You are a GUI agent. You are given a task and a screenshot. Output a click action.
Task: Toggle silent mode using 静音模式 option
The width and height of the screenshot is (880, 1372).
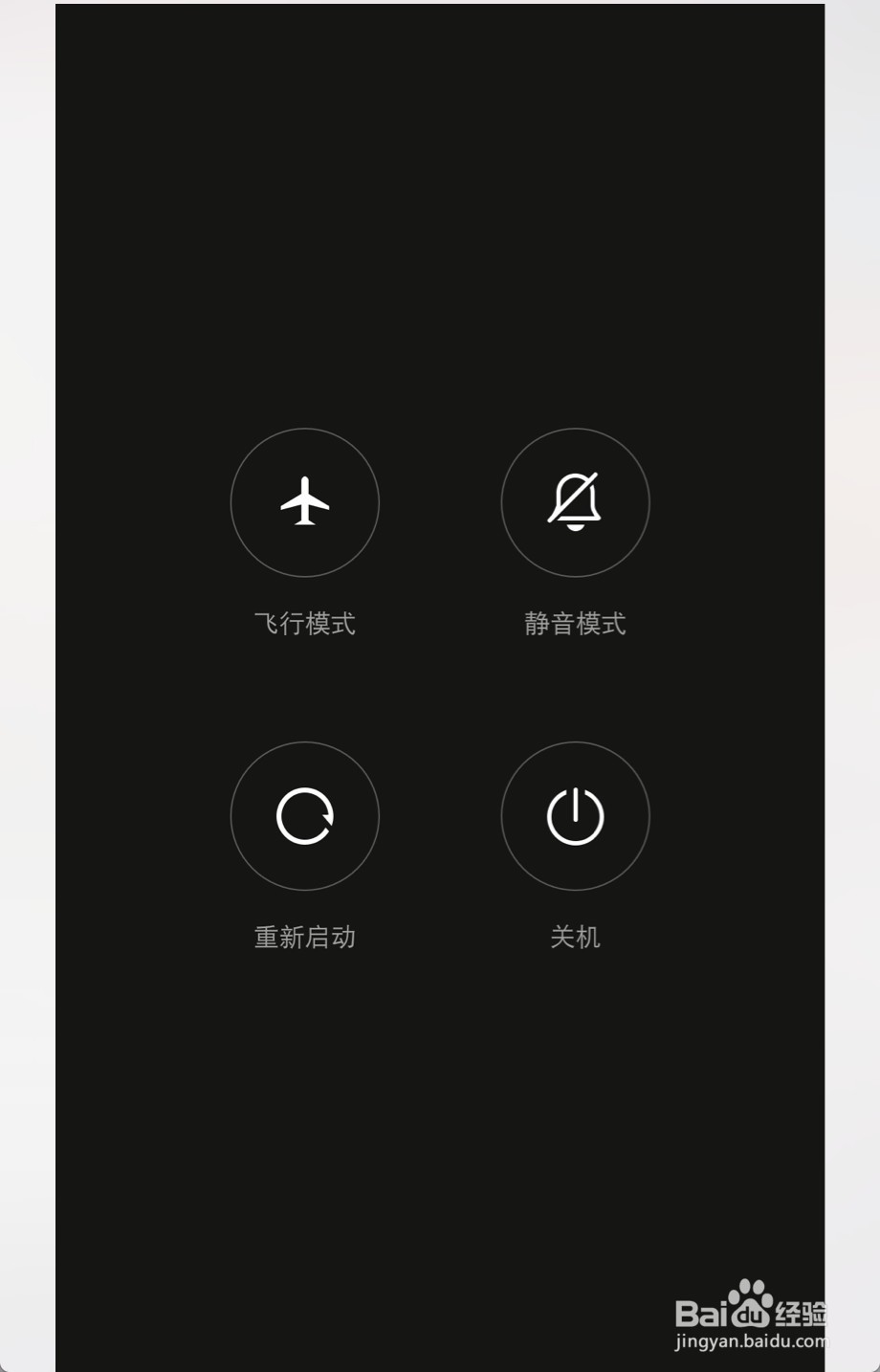(x=575, y=502)
